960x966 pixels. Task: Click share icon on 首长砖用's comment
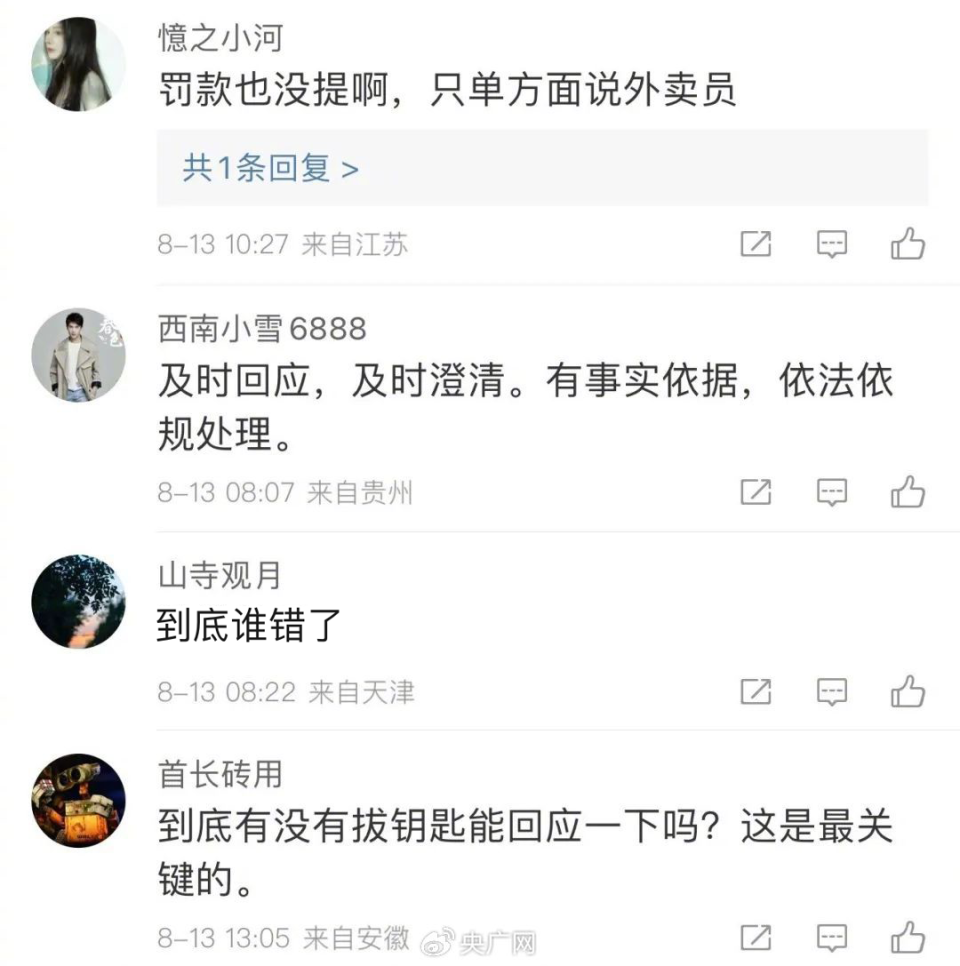(757, 938)
